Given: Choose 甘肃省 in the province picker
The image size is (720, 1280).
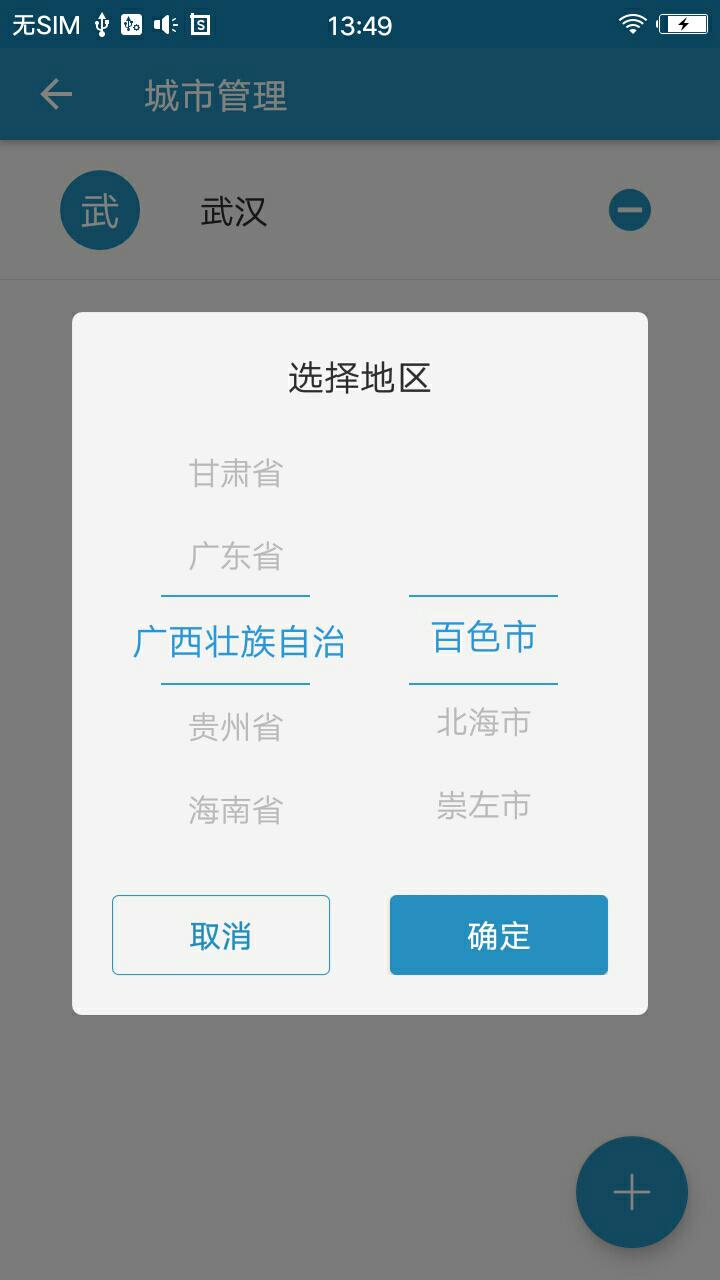Looking at the screenshot, I should pyautogui.click(x=236, y=473).
